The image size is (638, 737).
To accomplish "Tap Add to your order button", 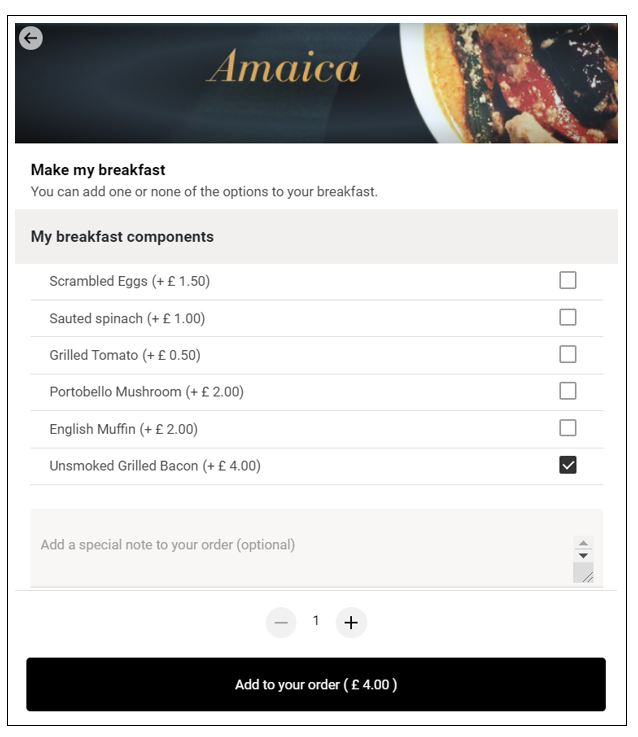I will tap(316, 685).
